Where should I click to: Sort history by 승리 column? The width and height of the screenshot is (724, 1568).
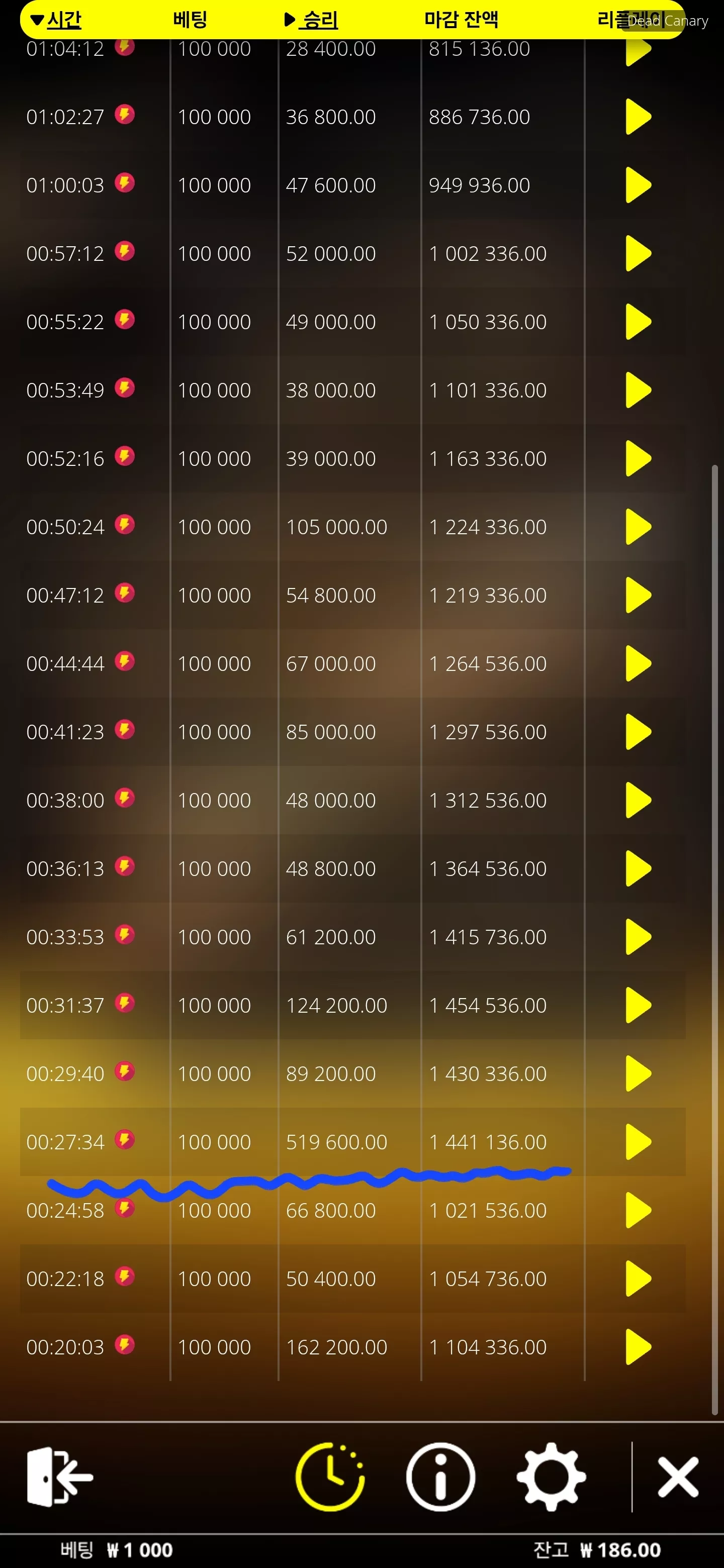pyautogui.click(x=311, y=20)
